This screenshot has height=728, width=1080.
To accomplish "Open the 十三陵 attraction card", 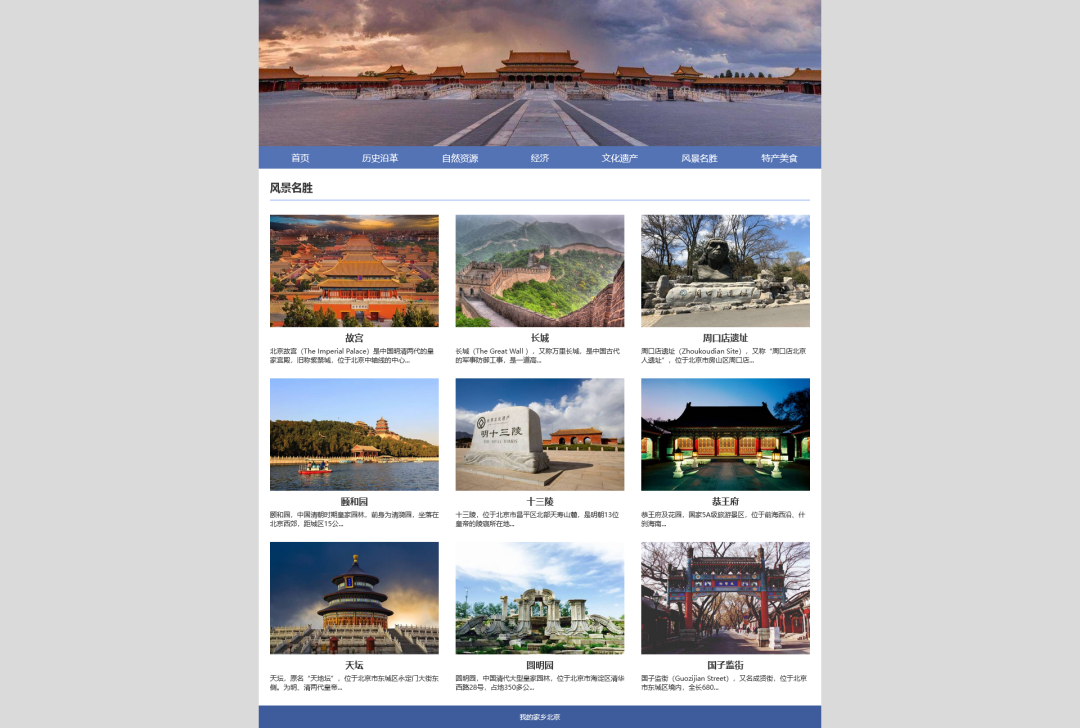I will pyautogui.click(x=540, y=435).
